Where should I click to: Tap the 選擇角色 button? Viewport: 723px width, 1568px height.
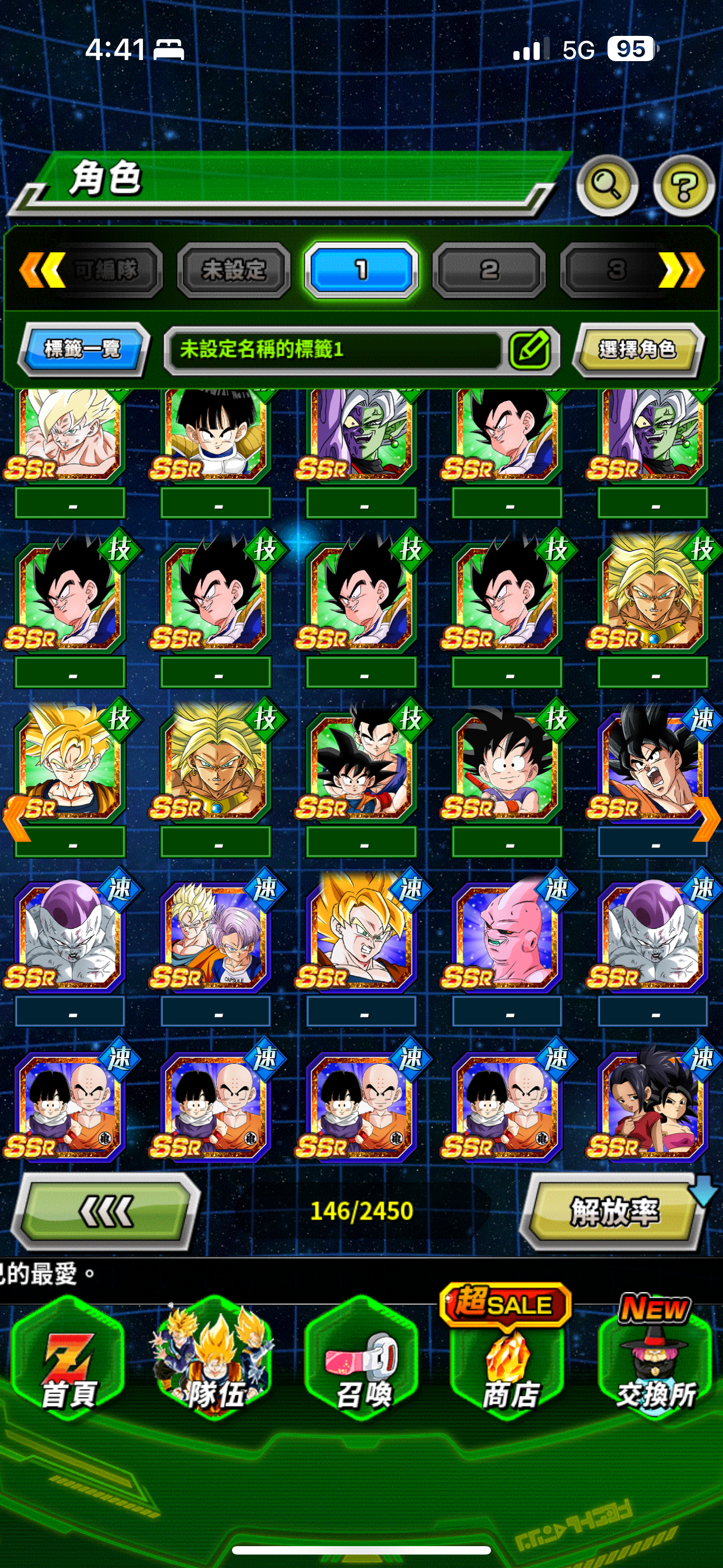click(x=638, y=349)
